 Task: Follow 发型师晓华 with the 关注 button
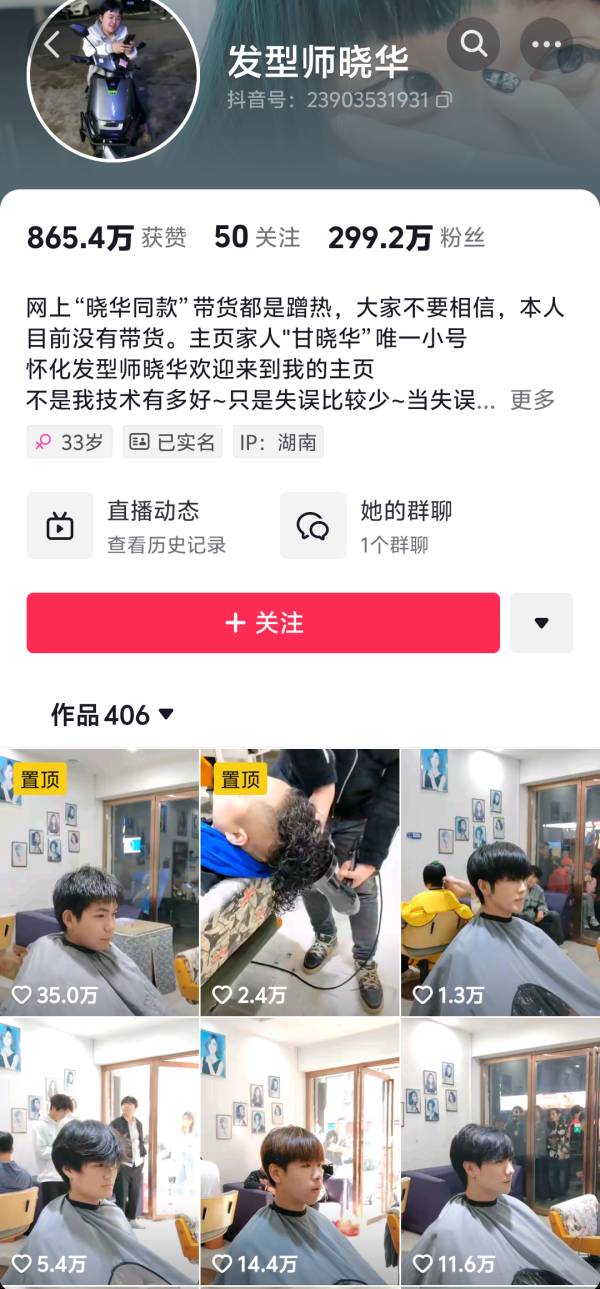click(x=263, y=623)
